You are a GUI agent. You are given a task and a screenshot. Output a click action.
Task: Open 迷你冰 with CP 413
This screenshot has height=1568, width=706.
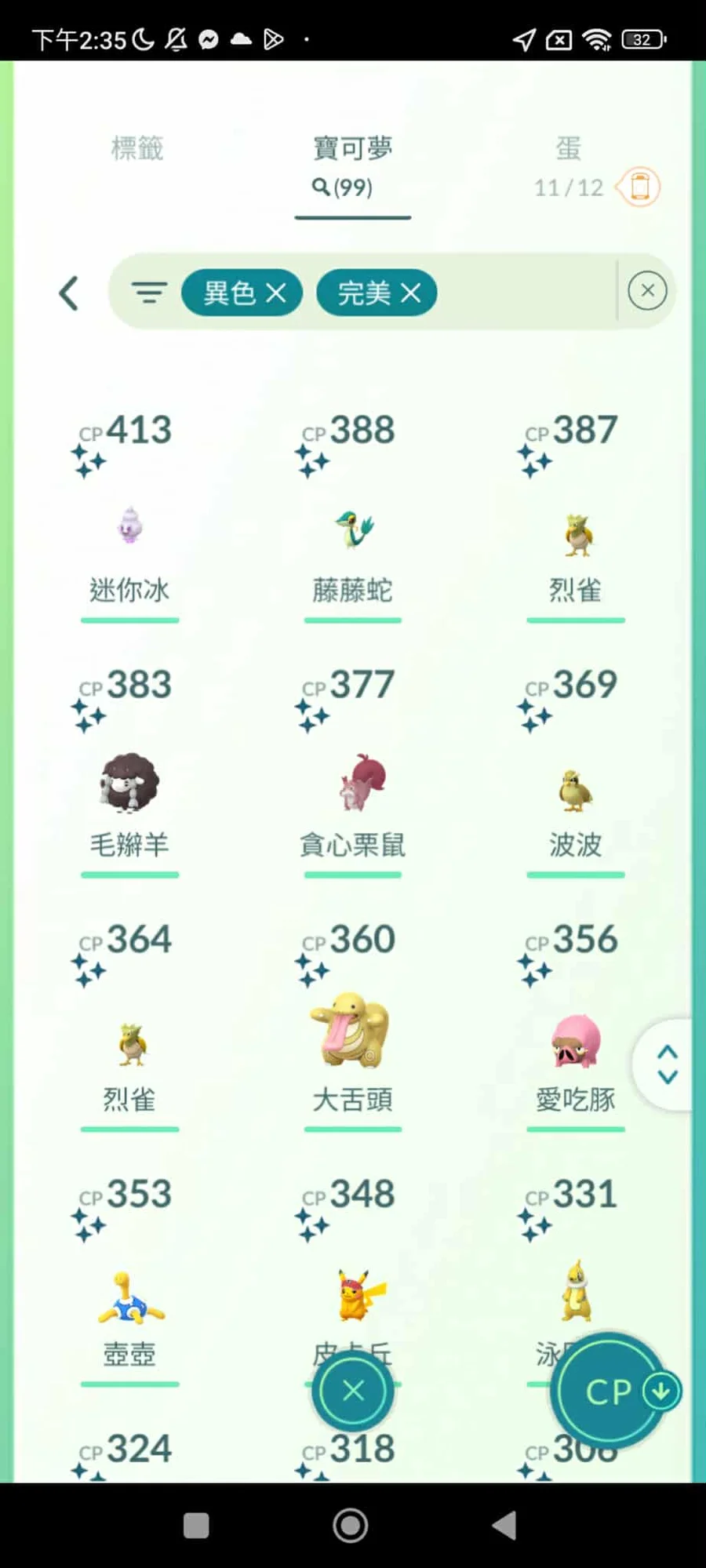[x=130, y=526]
